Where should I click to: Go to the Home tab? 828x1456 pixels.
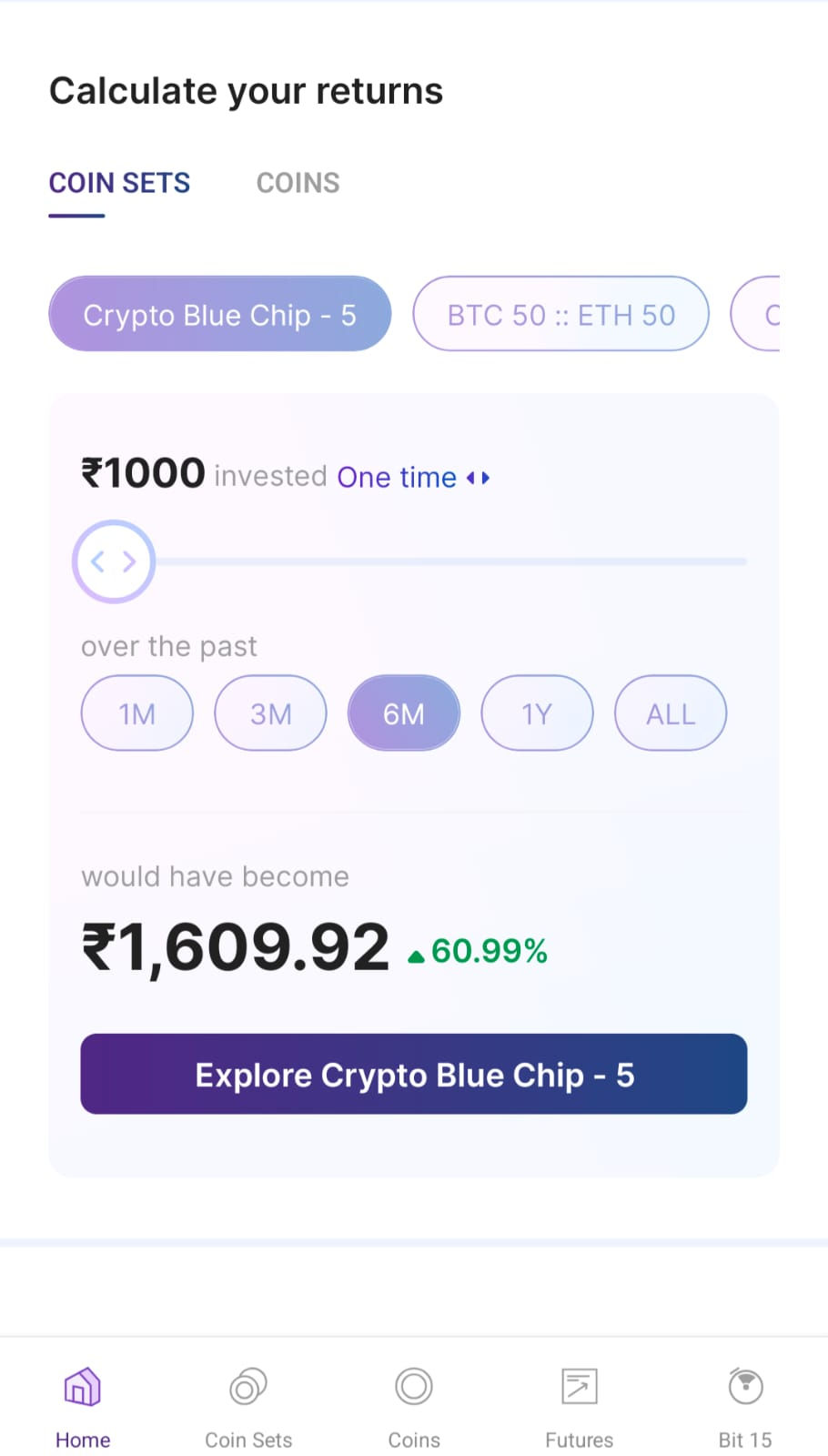[x=83, y=1407]
